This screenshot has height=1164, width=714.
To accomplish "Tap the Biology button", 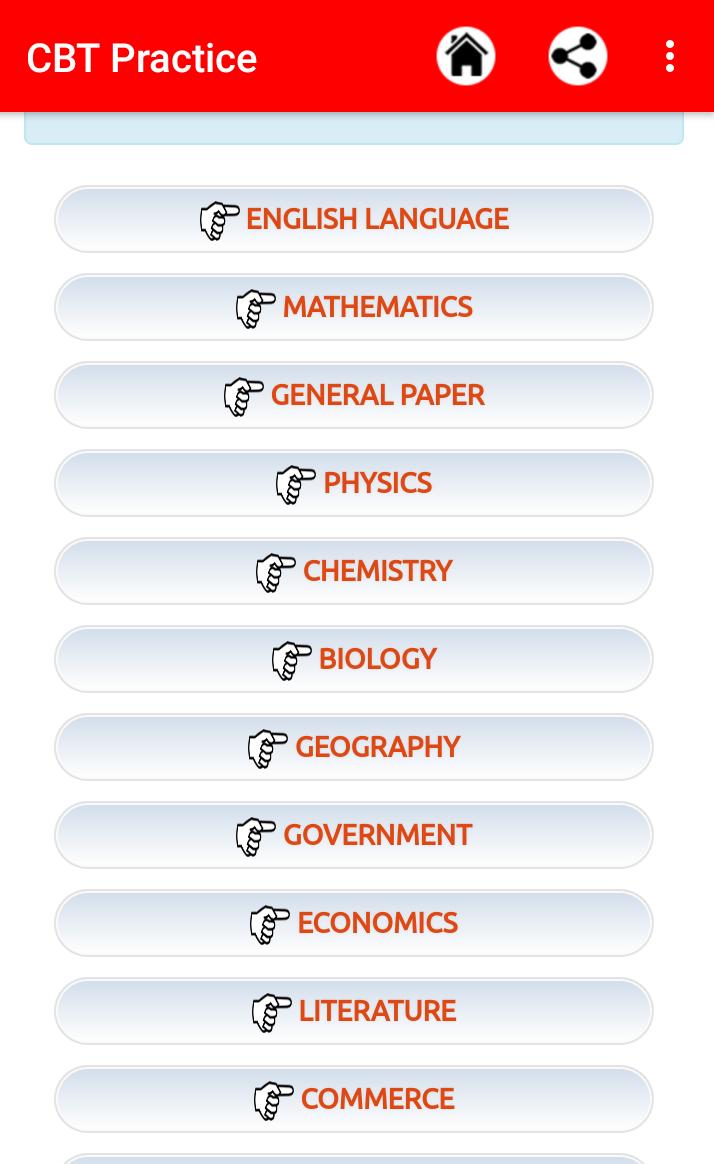I will (x=354, y=659).
